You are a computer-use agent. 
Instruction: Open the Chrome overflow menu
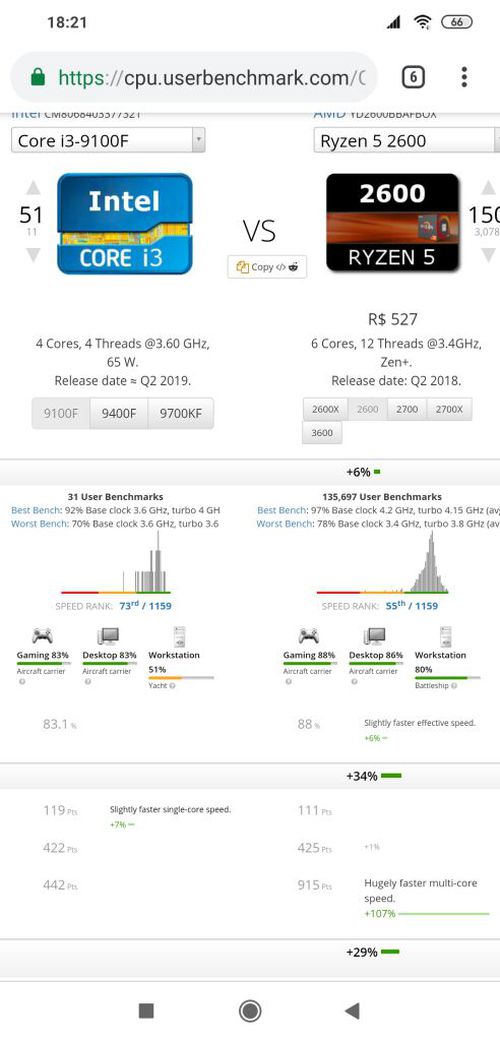point(464,77)
